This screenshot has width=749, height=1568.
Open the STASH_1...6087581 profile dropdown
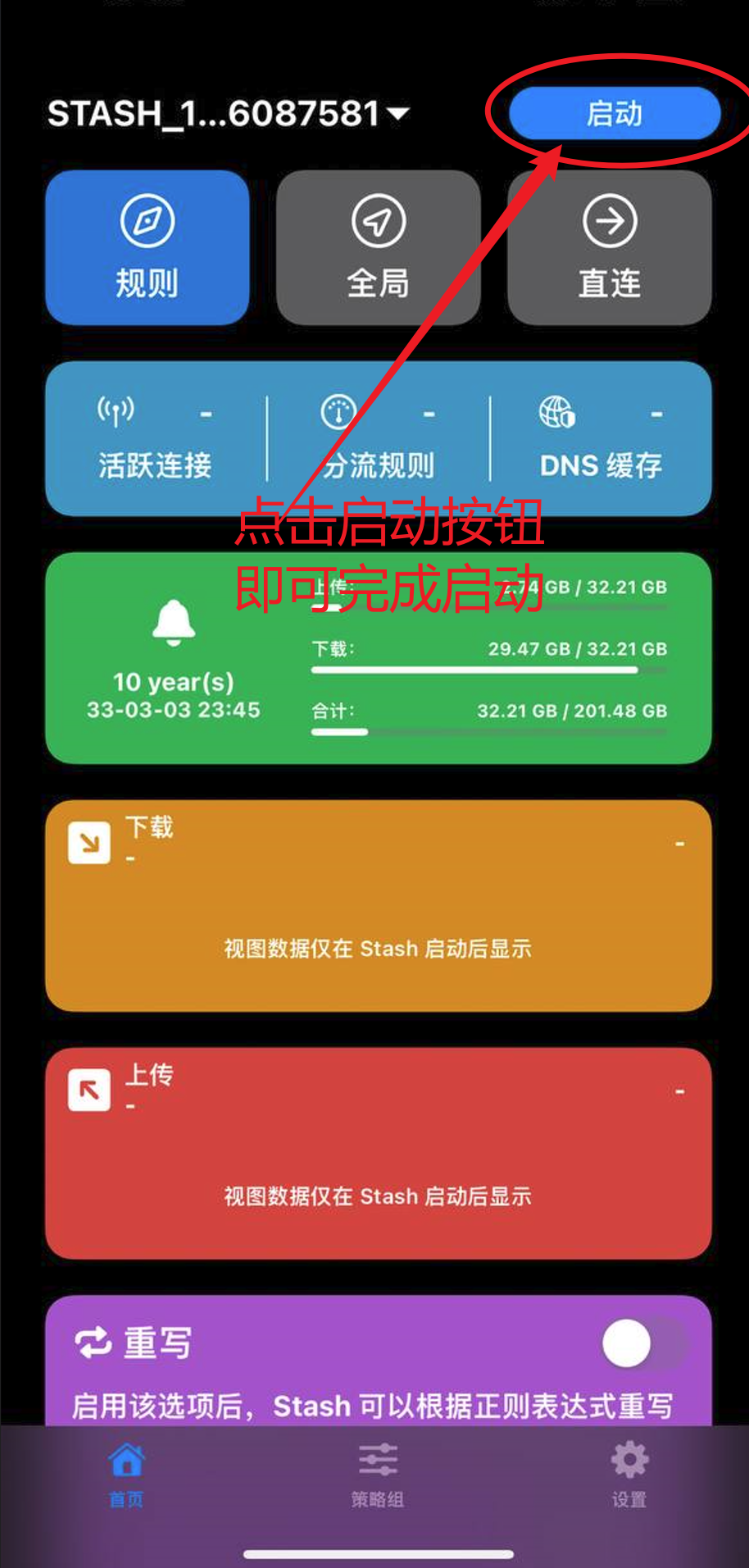click(225, 115)
